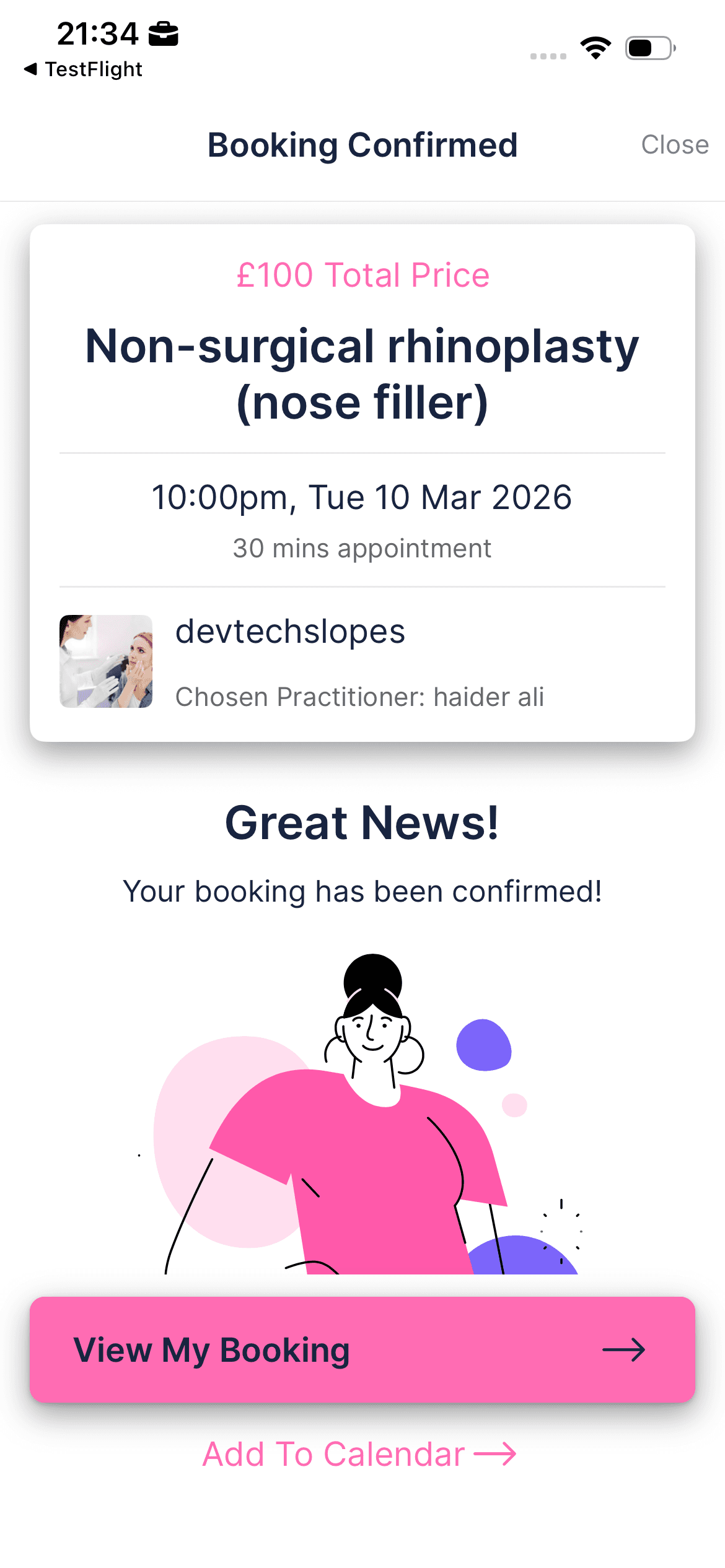725x1568 pixels.
Task: Tap the back arrow before TestFlight
Action: tap(32, 69)
